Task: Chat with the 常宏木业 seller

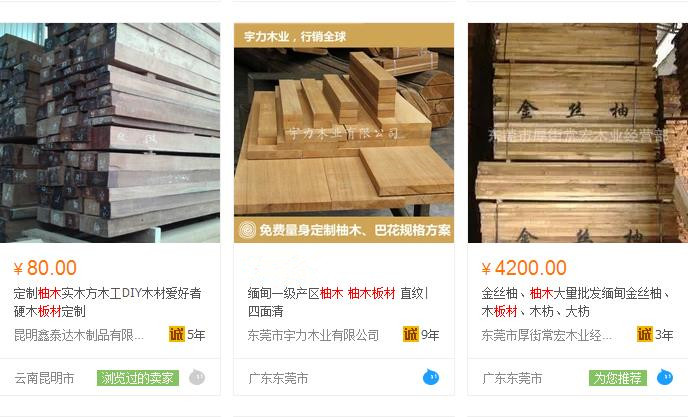Action: [x=665, y=378]
